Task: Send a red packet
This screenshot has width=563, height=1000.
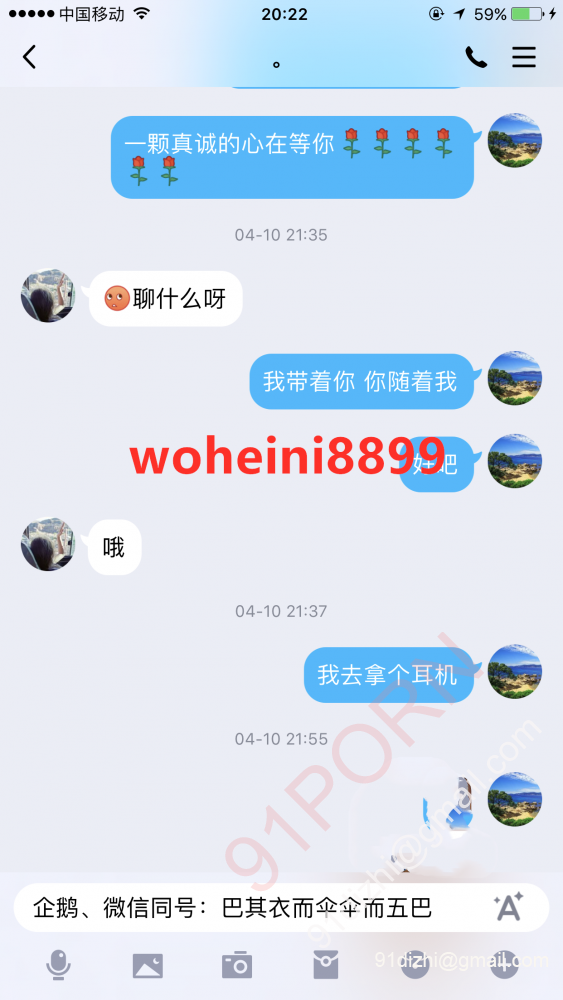Action: click(x=326, y=965)
